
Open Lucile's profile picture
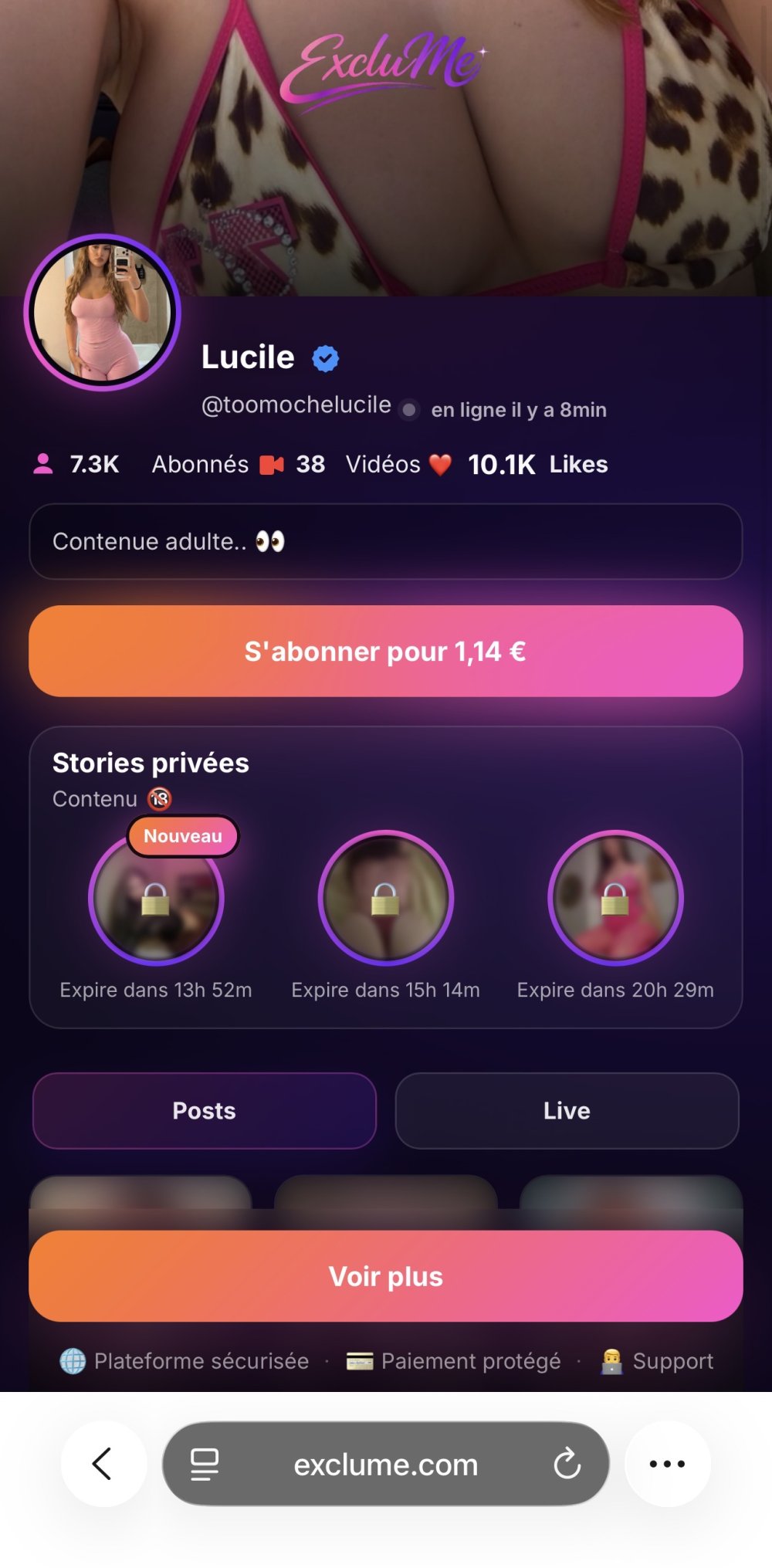[103, 312]
